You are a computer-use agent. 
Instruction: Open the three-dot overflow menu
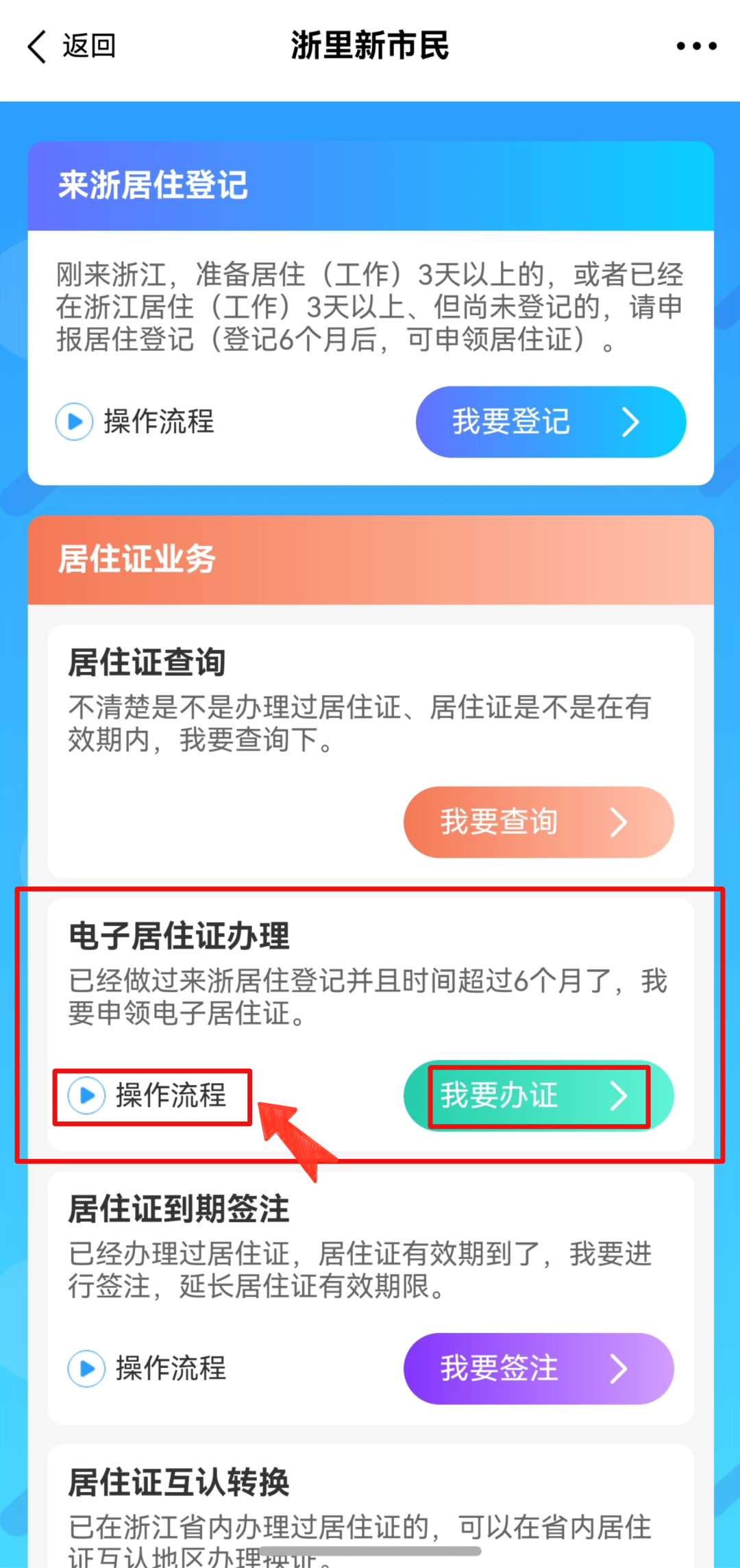pyautogui.click(x=696, y=47)
